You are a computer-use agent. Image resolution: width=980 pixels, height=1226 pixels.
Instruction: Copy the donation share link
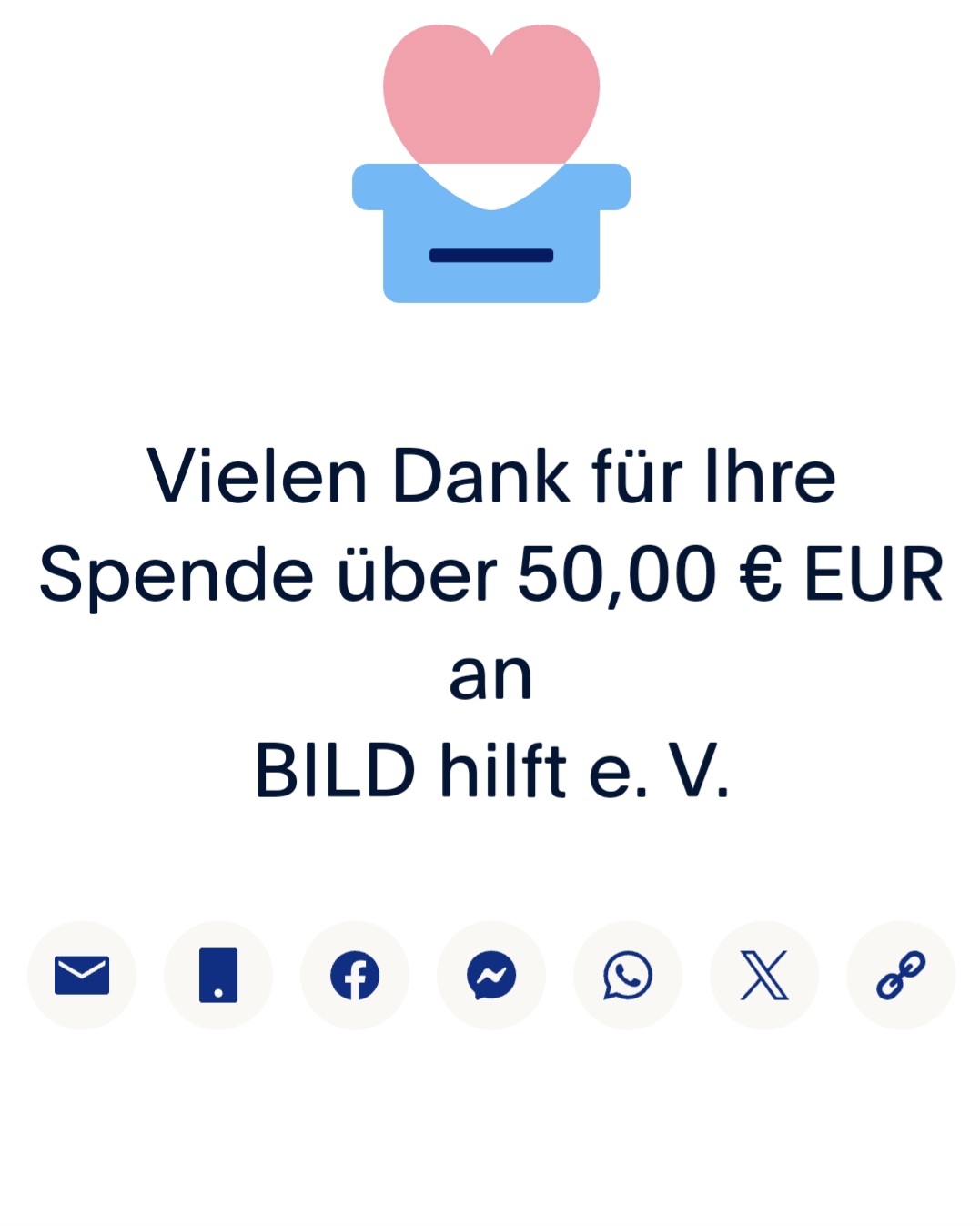point(901,975)
